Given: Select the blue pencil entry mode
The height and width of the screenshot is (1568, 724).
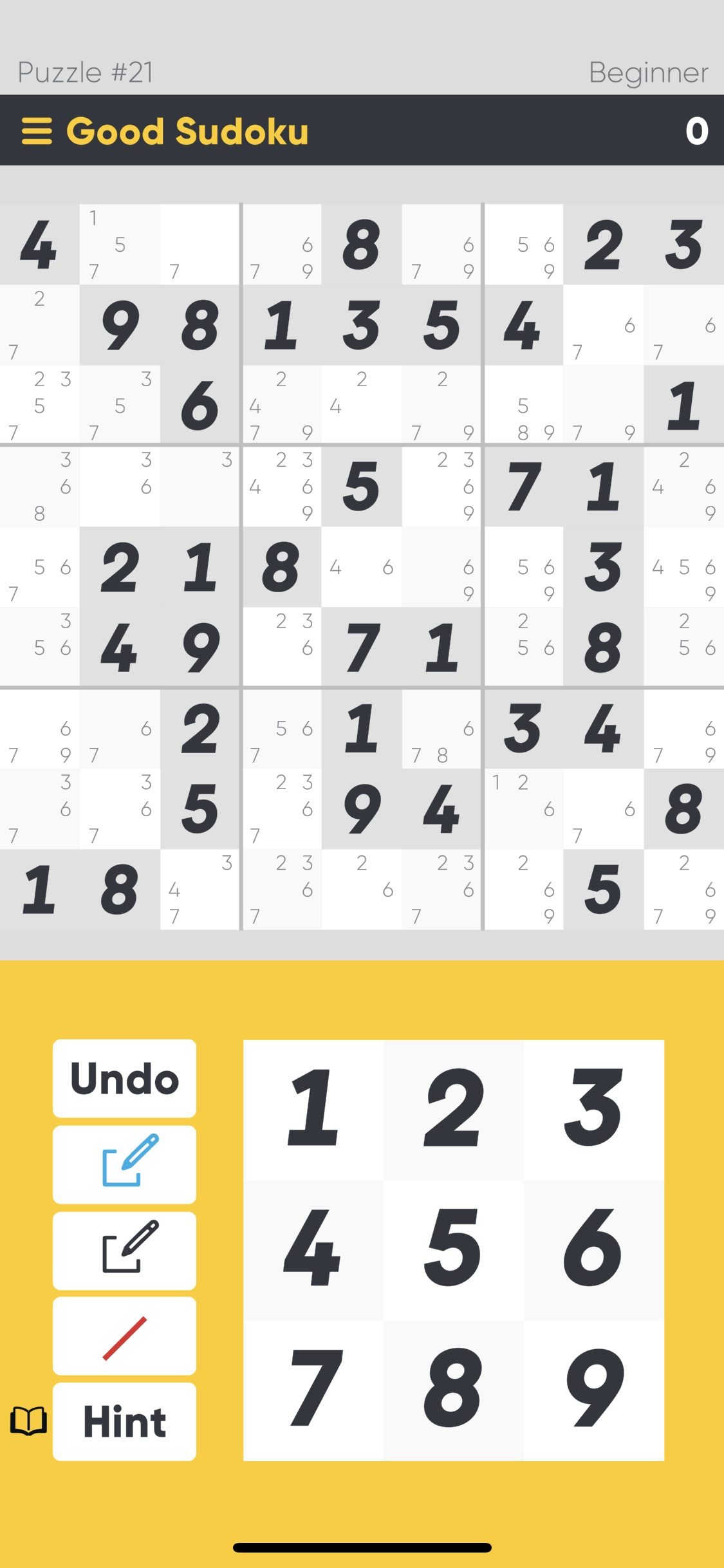Looking at the screenshot, I should tap(124, 1164).
